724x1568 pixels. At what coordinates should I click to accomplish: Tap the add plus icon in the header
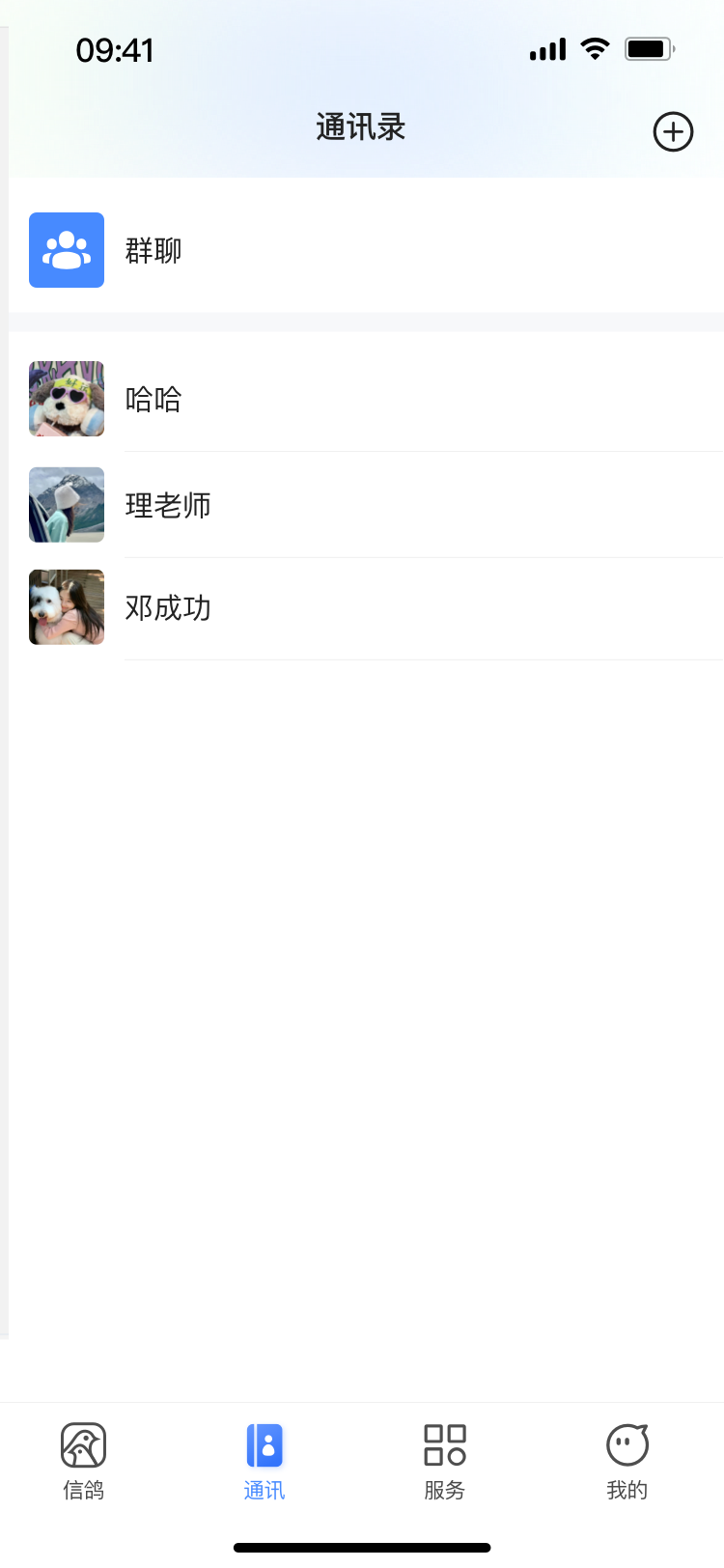tap(673, 131)
